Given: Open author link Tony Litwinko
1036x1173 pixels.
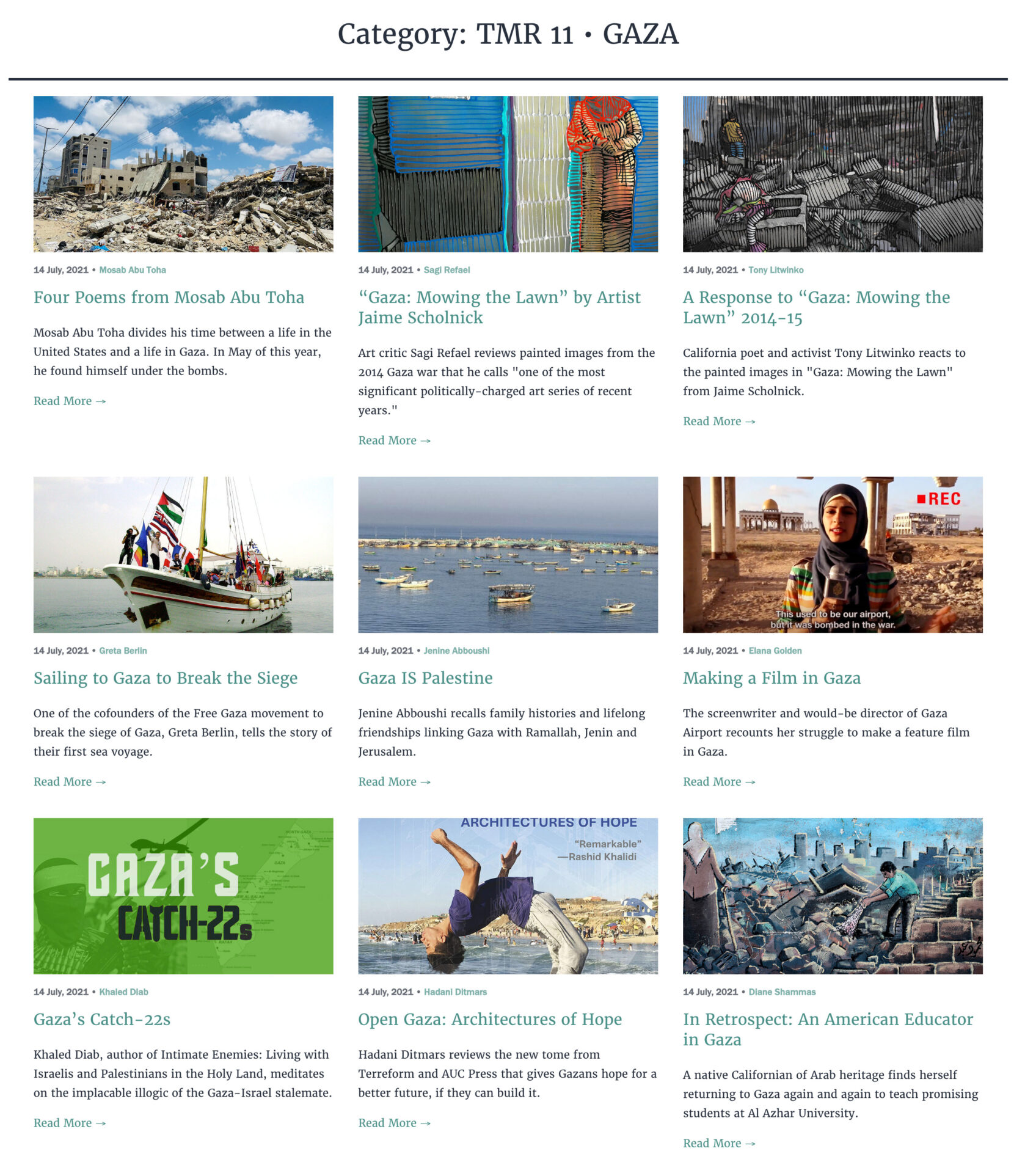Looking at the screenshot, I should point(776,270).
